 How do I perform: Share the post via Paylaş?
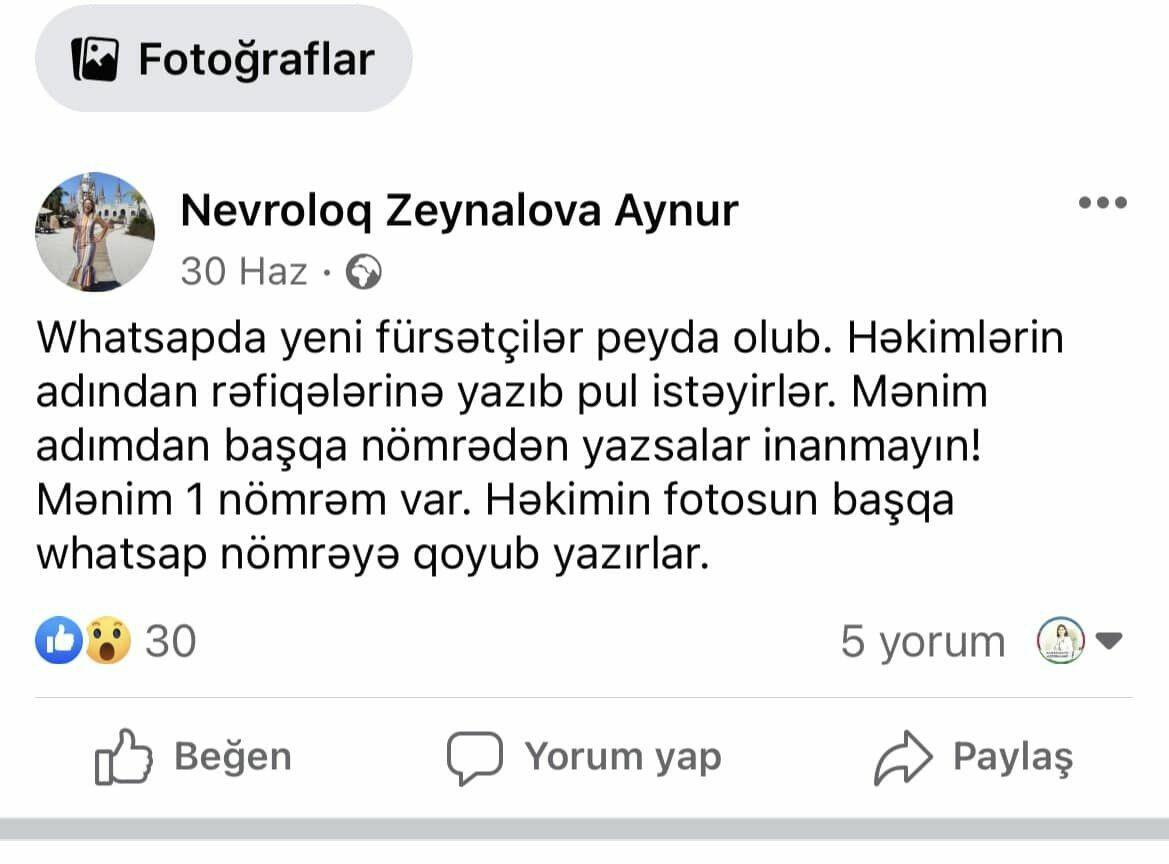974,757
